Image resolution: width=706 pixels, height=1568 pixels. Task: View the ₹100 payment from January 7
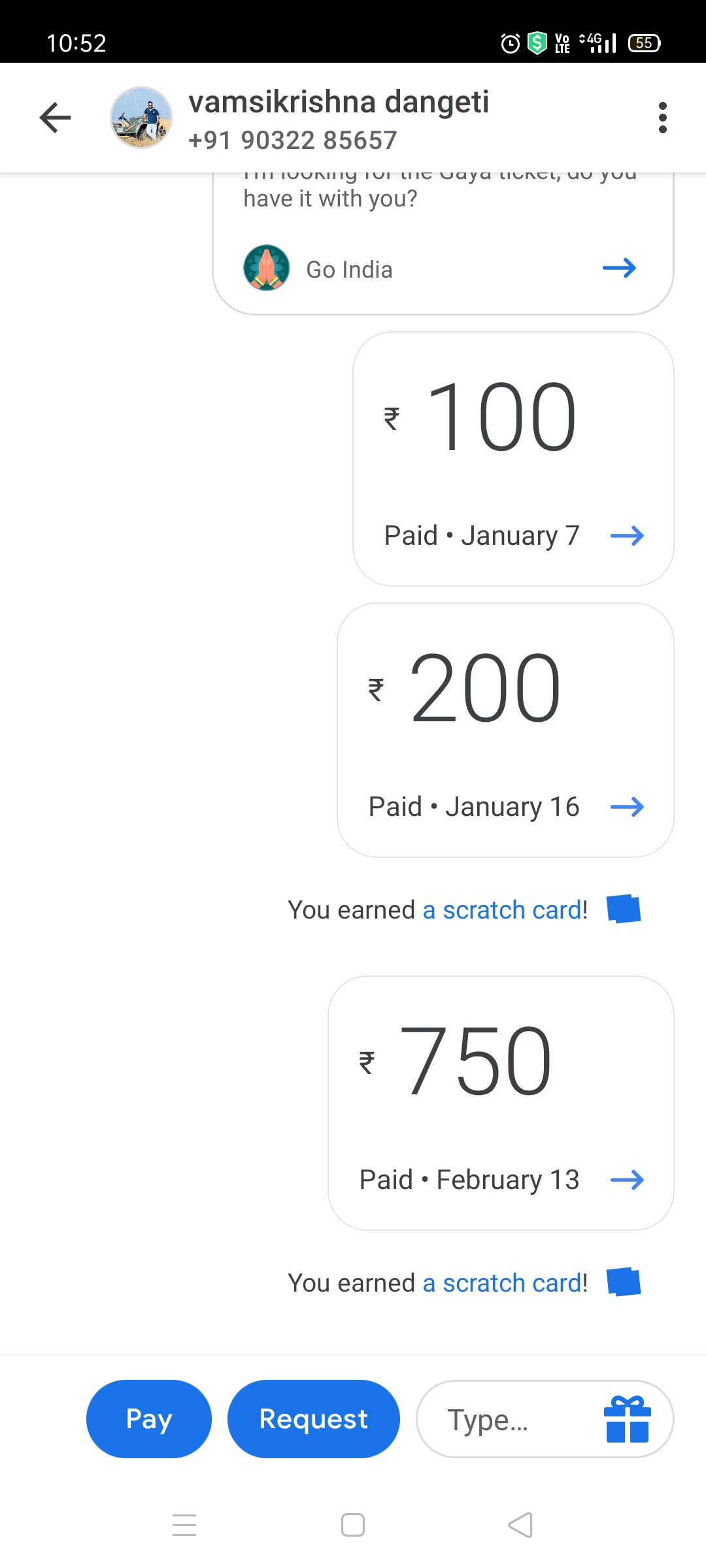(513, 459)
